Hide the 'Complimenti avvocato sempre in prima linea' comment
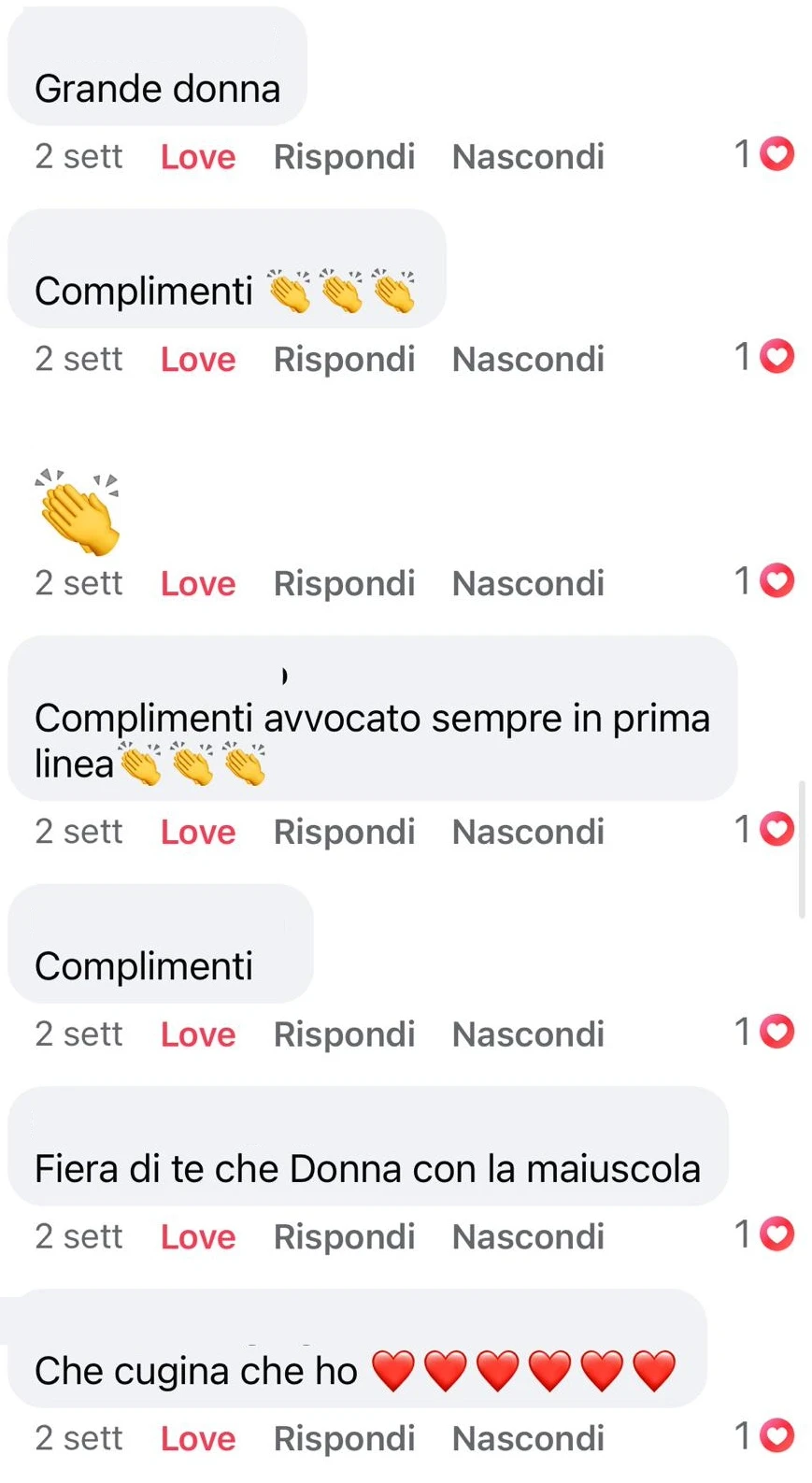The height and width of the screenshot is (1483, 812). 528,832
